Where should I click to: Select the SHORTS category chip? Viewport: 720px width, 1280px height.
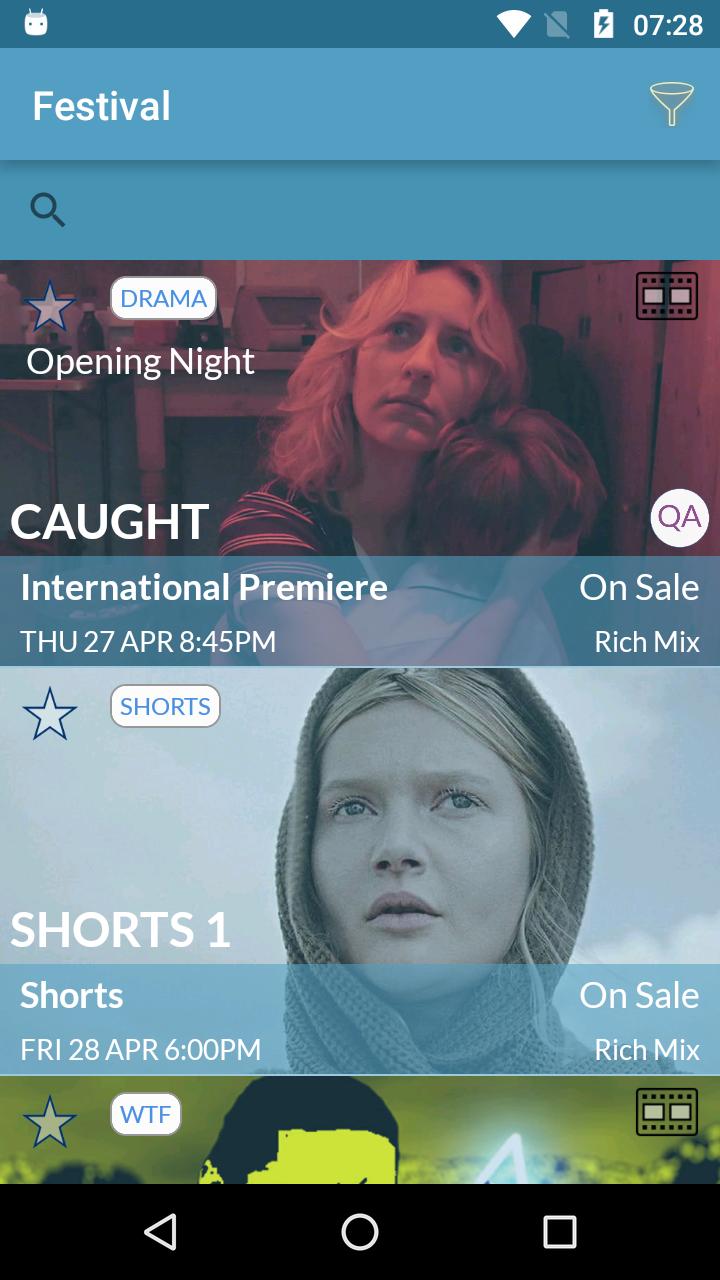click(x=165, y=706)
